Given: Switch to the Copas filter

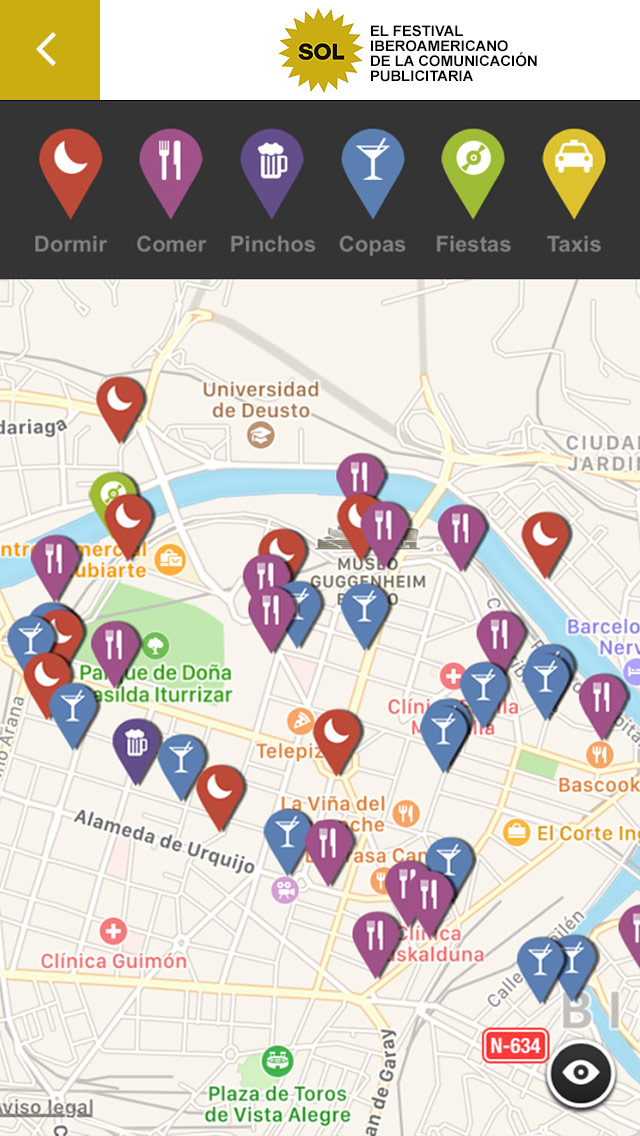Looking at the screenshot, I should click(372, 190).
